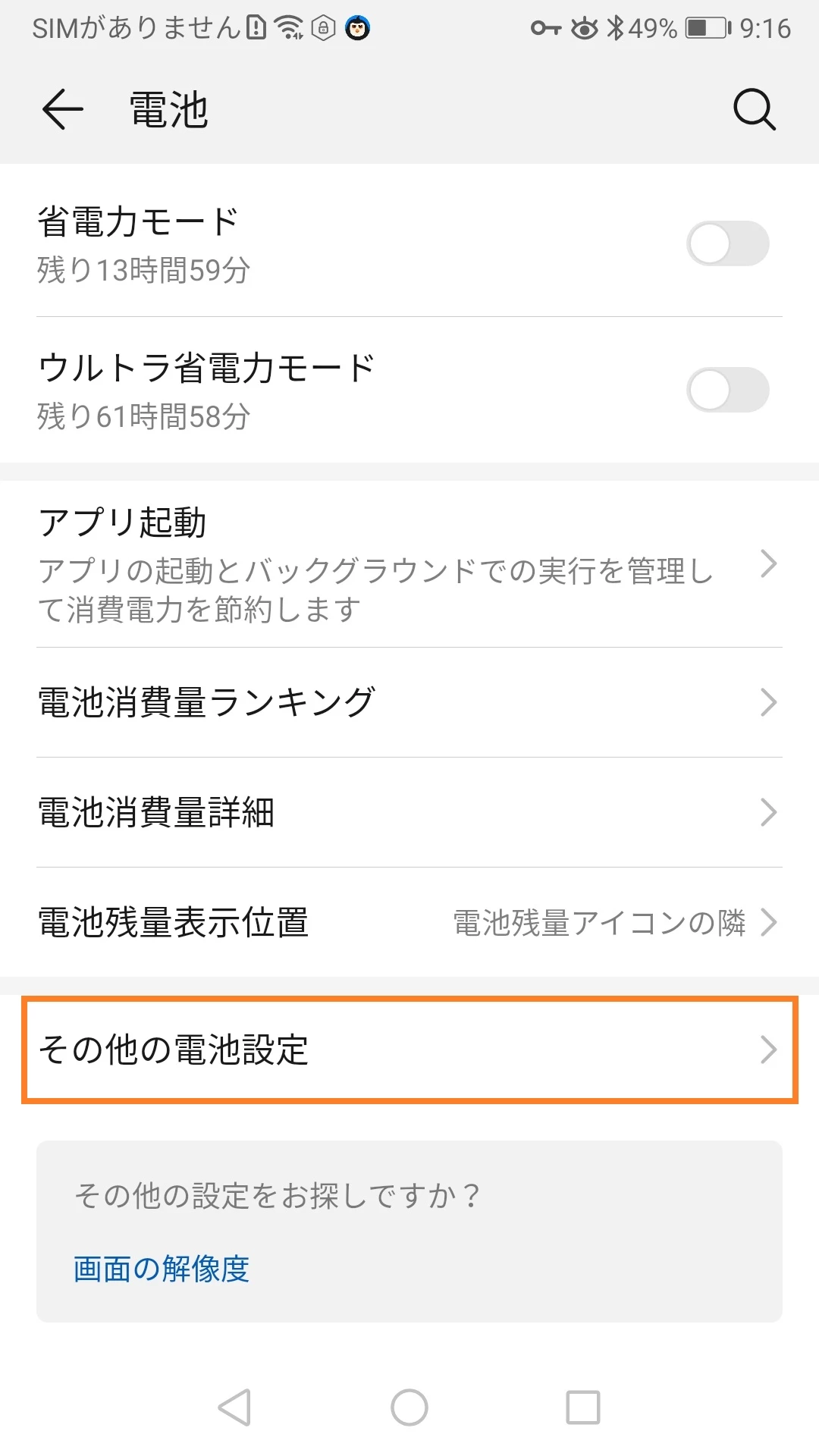Open その他の電池設定
Screen dimensions: 819x1456
pyautogui.click(x=409, y=1050)
